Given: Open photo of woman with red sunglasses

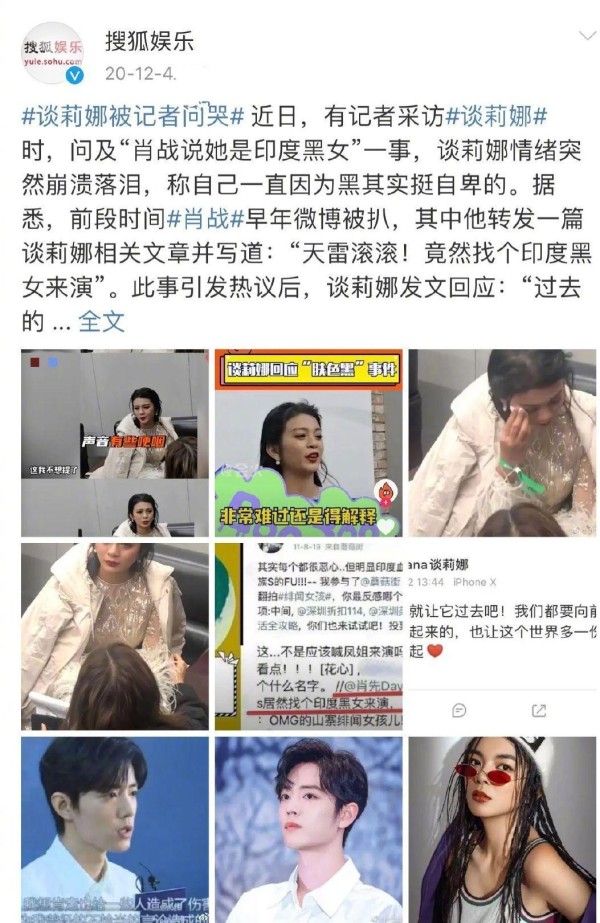Looking at the screenshot, I should pos(502,829).
